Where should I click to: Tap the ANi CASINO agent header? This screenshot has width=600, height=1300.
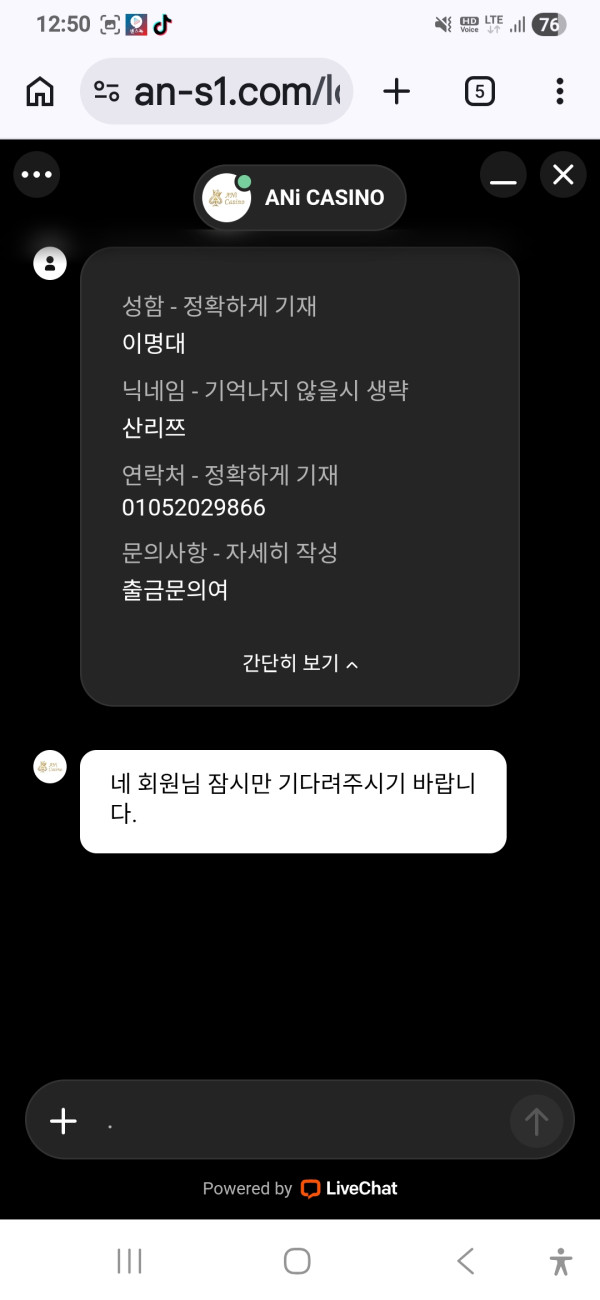click(x=300, y=198)
